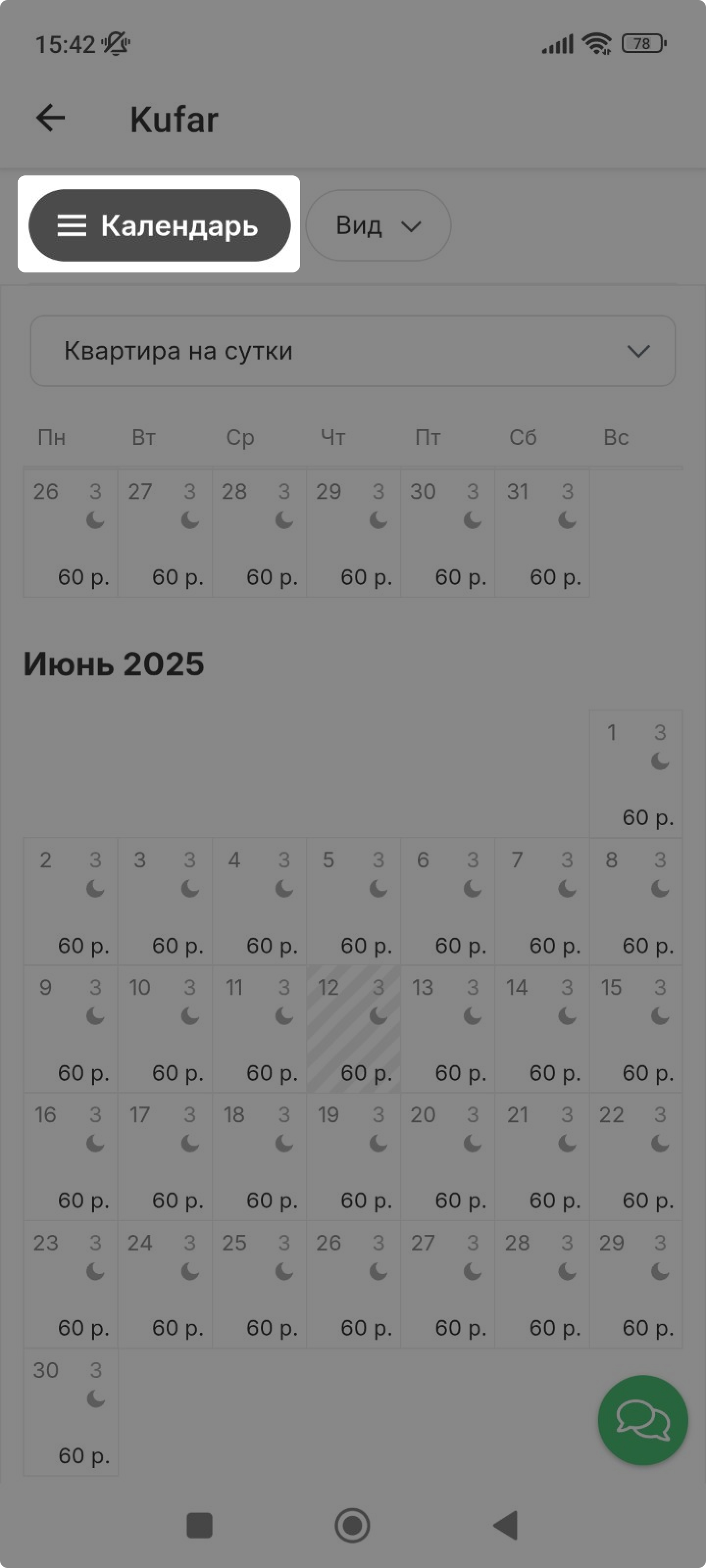This screenshot has width=706, height=1568.
Task: Pick June 16 in the calendar
Action: coord(71,1156)
